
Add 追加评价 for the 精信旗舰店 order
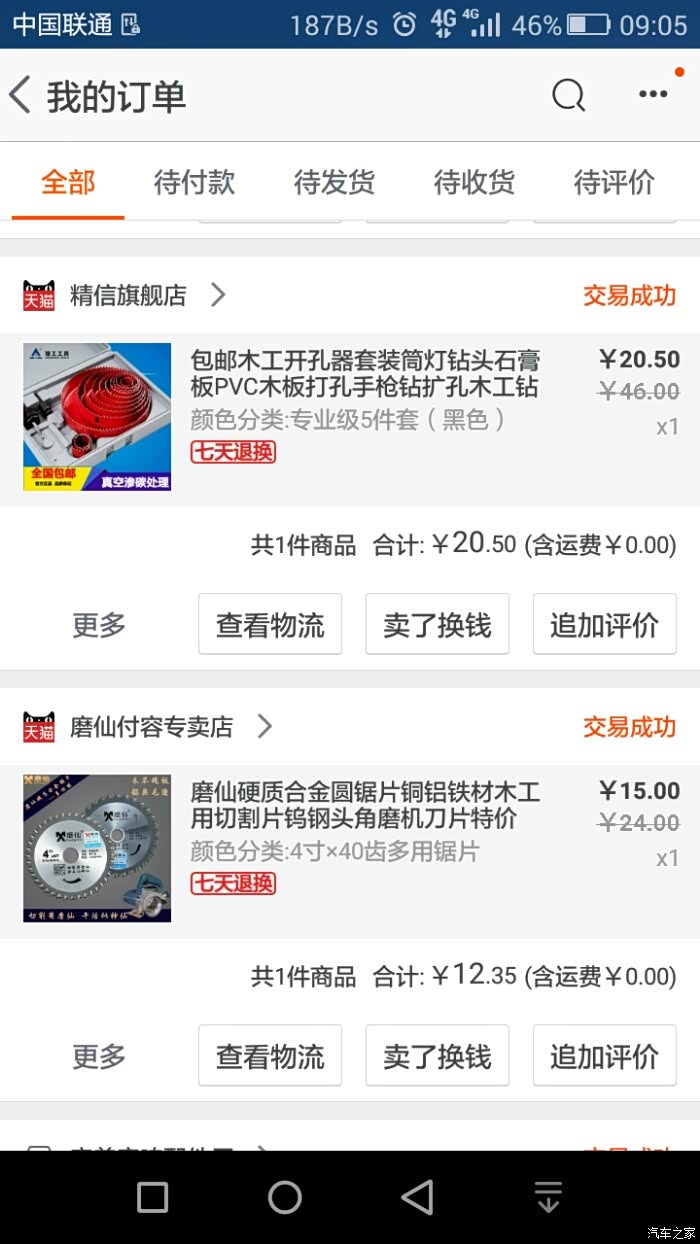tap(604, 625)
